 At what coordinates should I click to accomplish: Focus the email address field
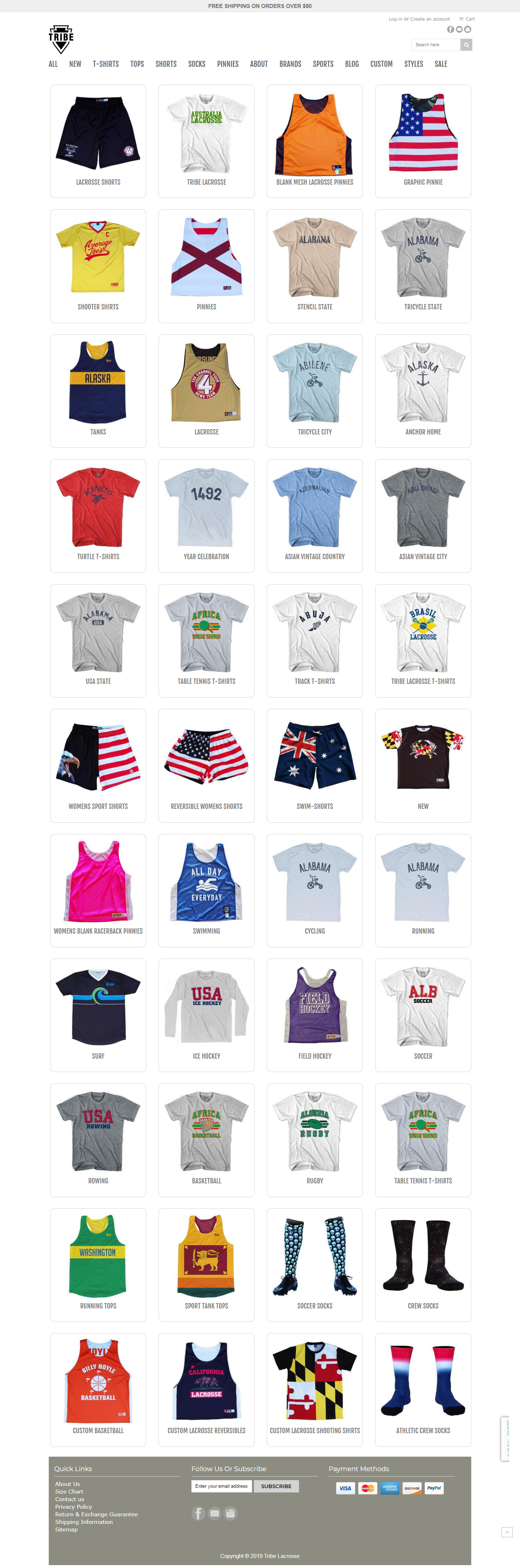(221, 1486)
